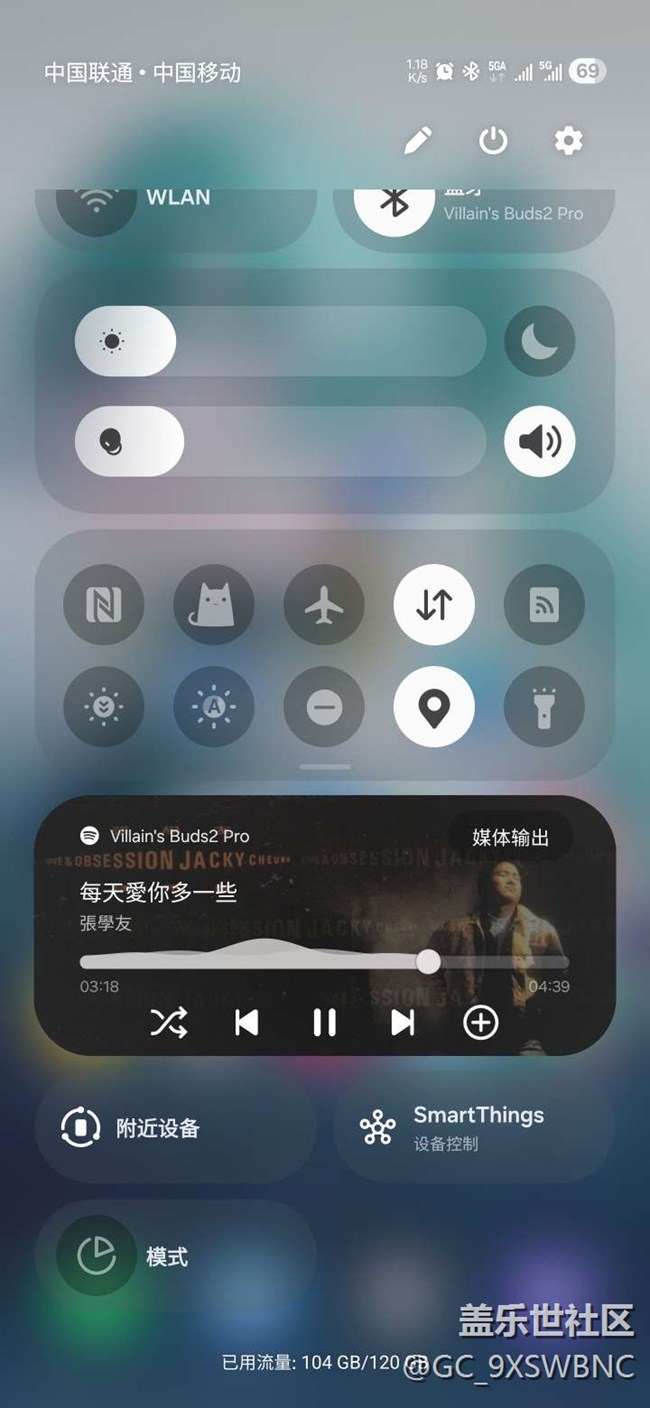Enable do not disturb

324,709
